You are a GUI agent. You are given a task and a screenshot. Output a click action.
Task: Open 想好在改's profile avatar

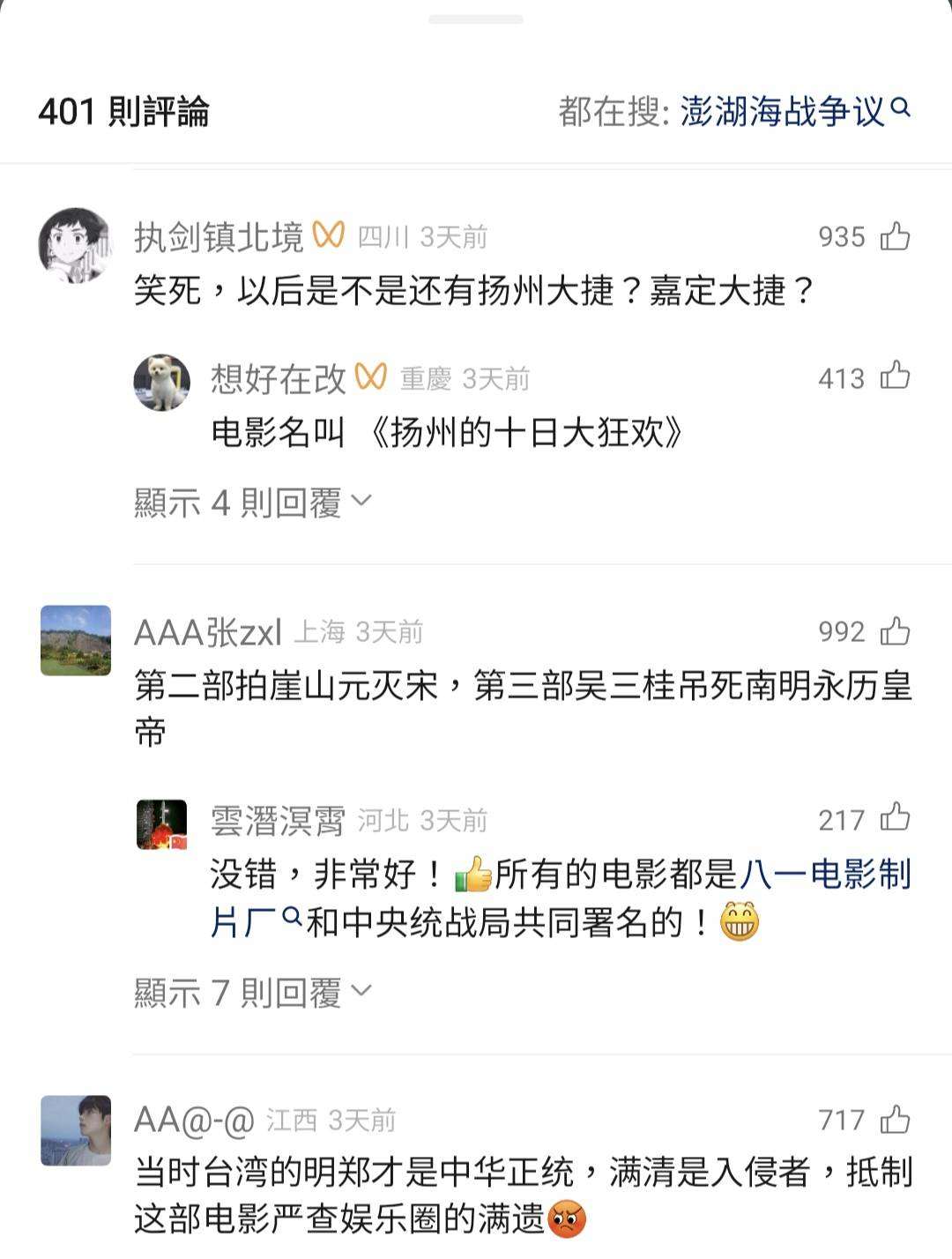pyautogui.click(x=162, y=383)
